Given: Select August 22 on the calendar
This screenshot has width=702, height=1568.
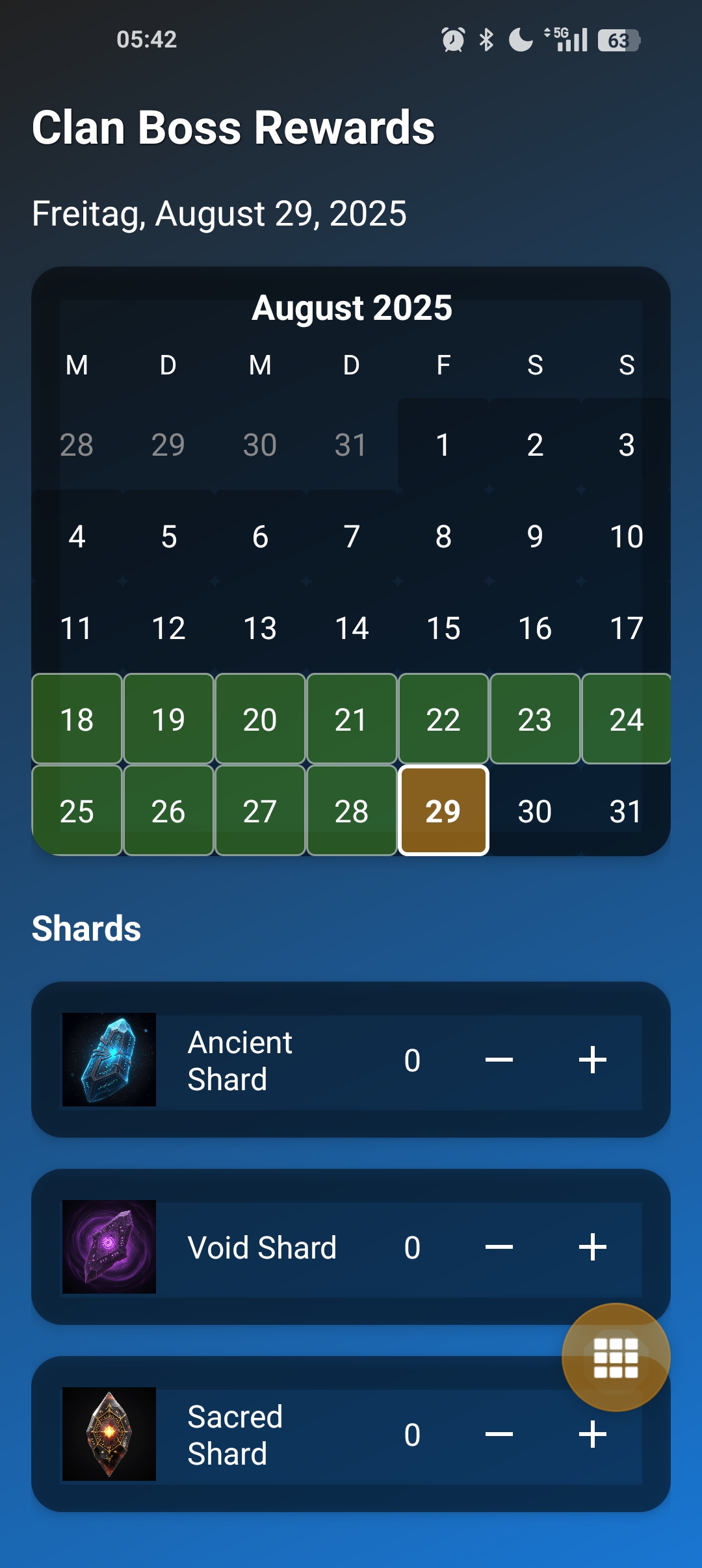Looking at the screenshot, I should [x=443, y=719].
